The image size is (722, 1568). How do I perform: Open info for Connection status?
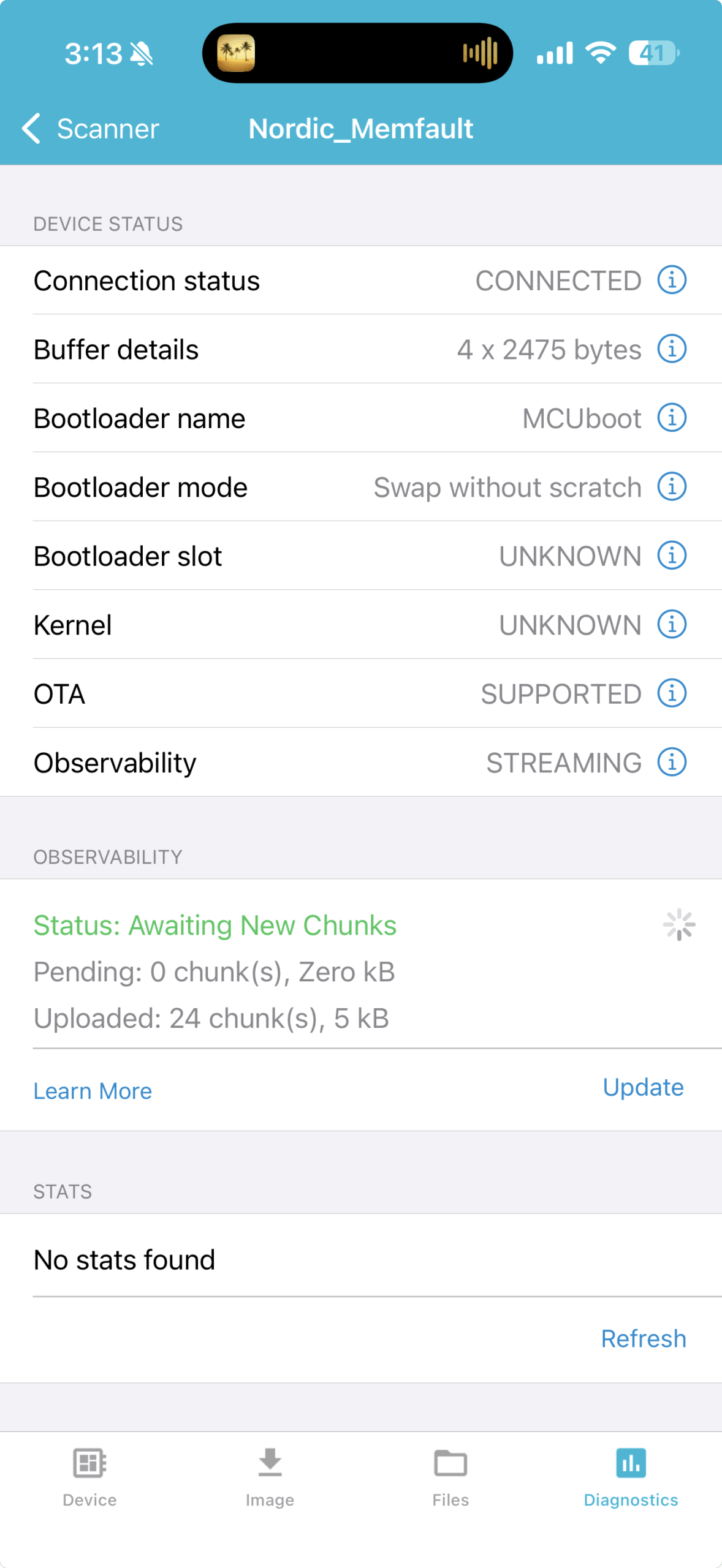[672, 281]
